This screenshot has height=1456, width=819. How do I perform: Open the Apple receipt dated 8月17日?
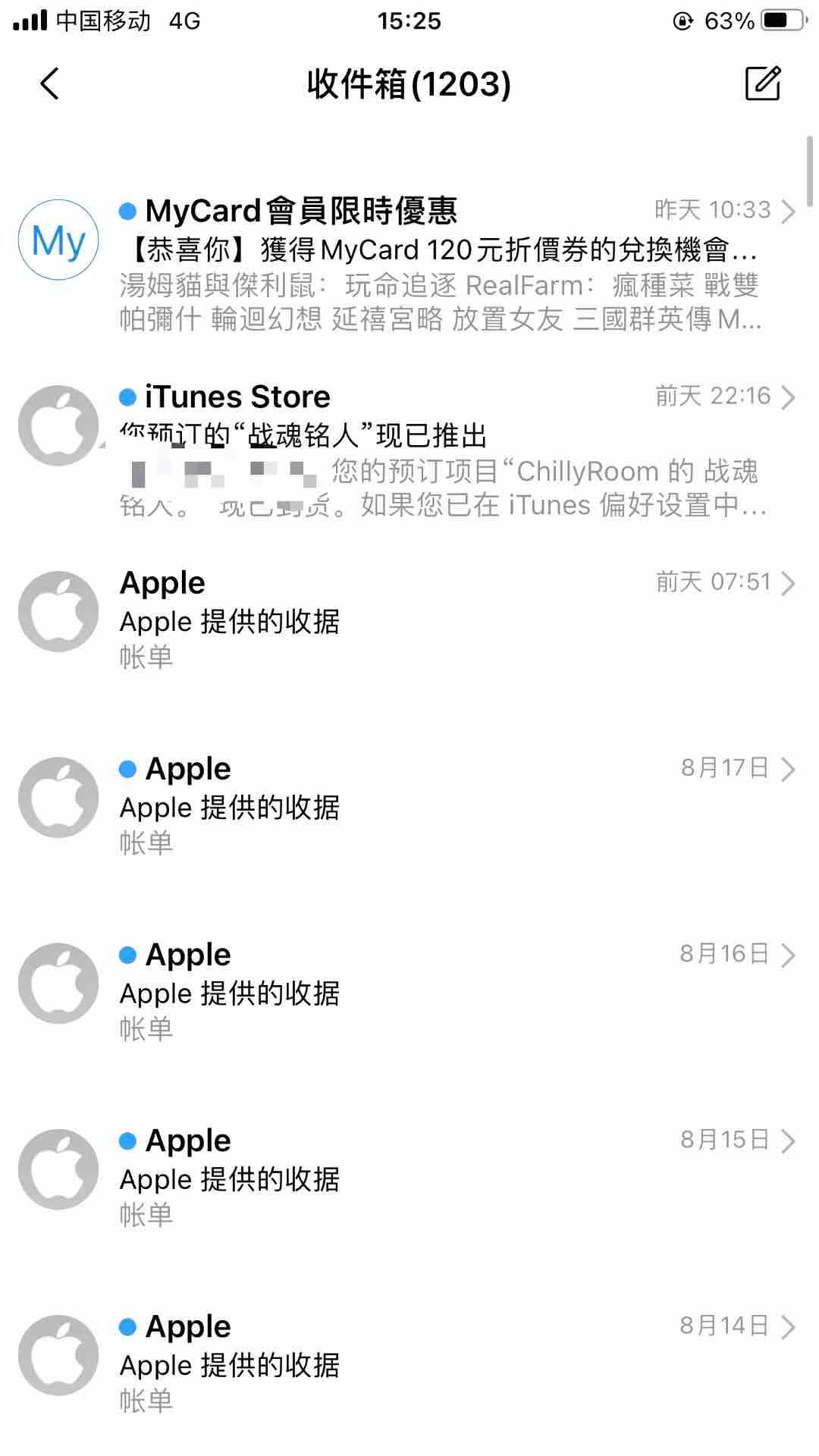pyautogui.click(x=409, y=821)
